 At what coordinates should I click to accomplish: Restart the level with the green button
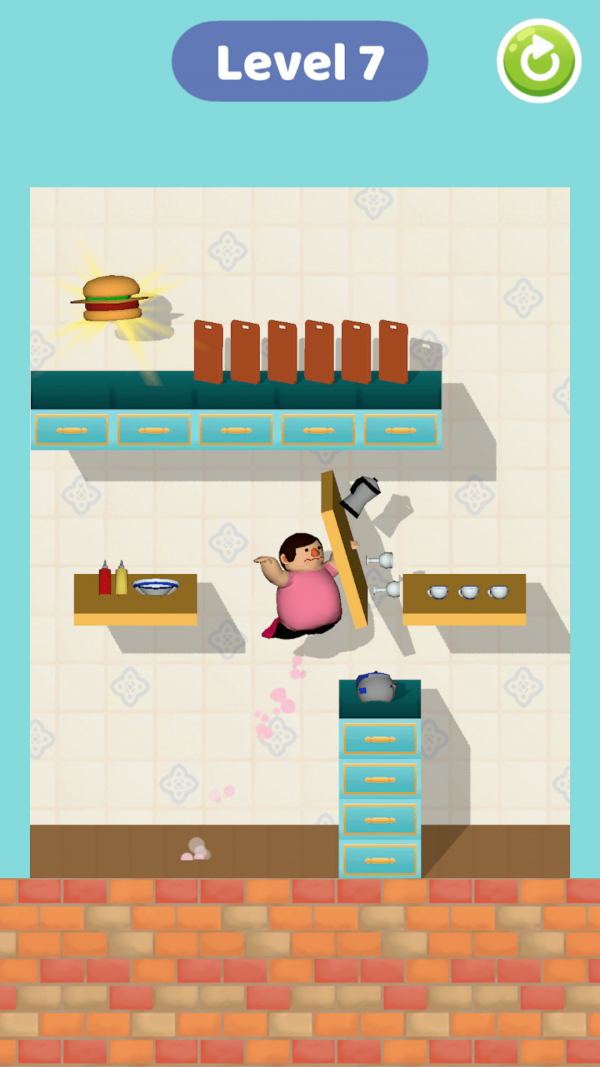(x=539, y=61)
